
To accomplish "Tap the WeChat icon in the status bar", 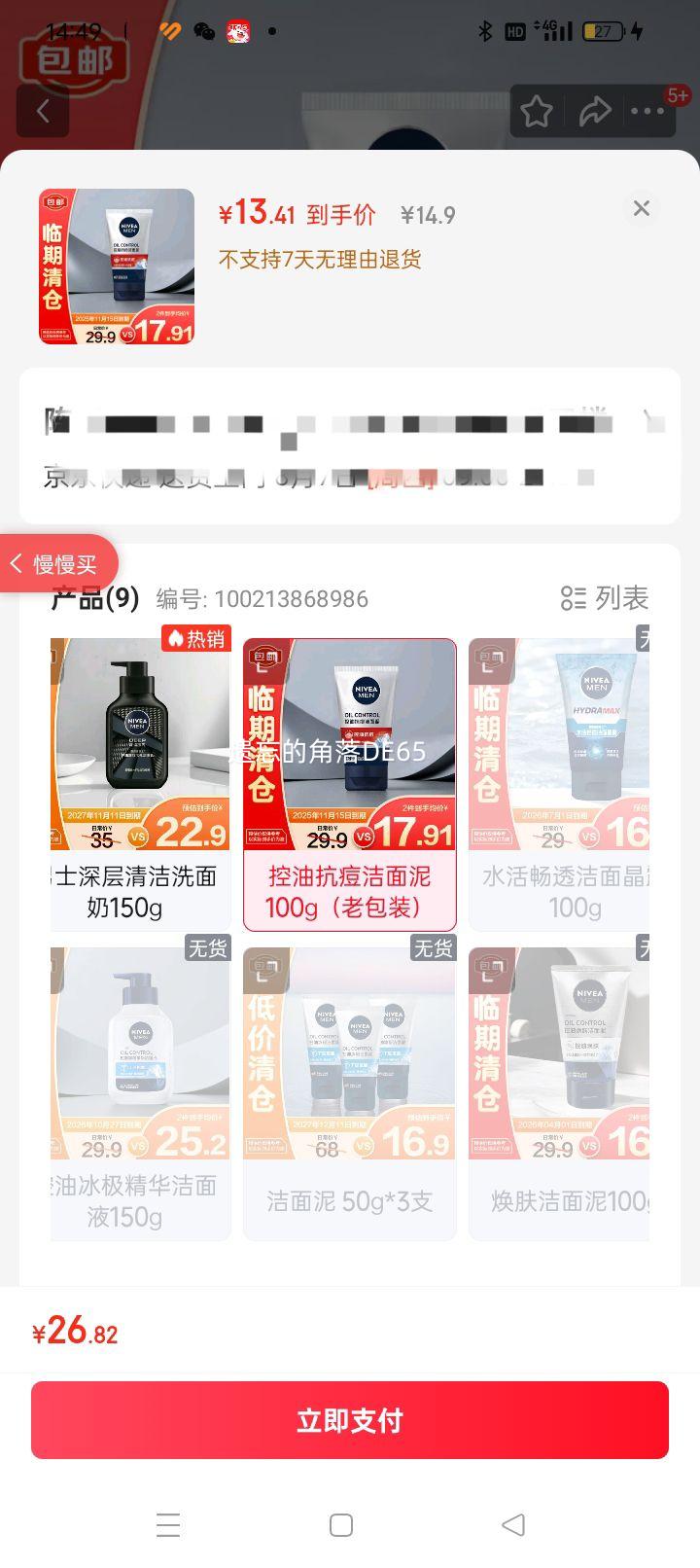I will [x=206, y=31].
